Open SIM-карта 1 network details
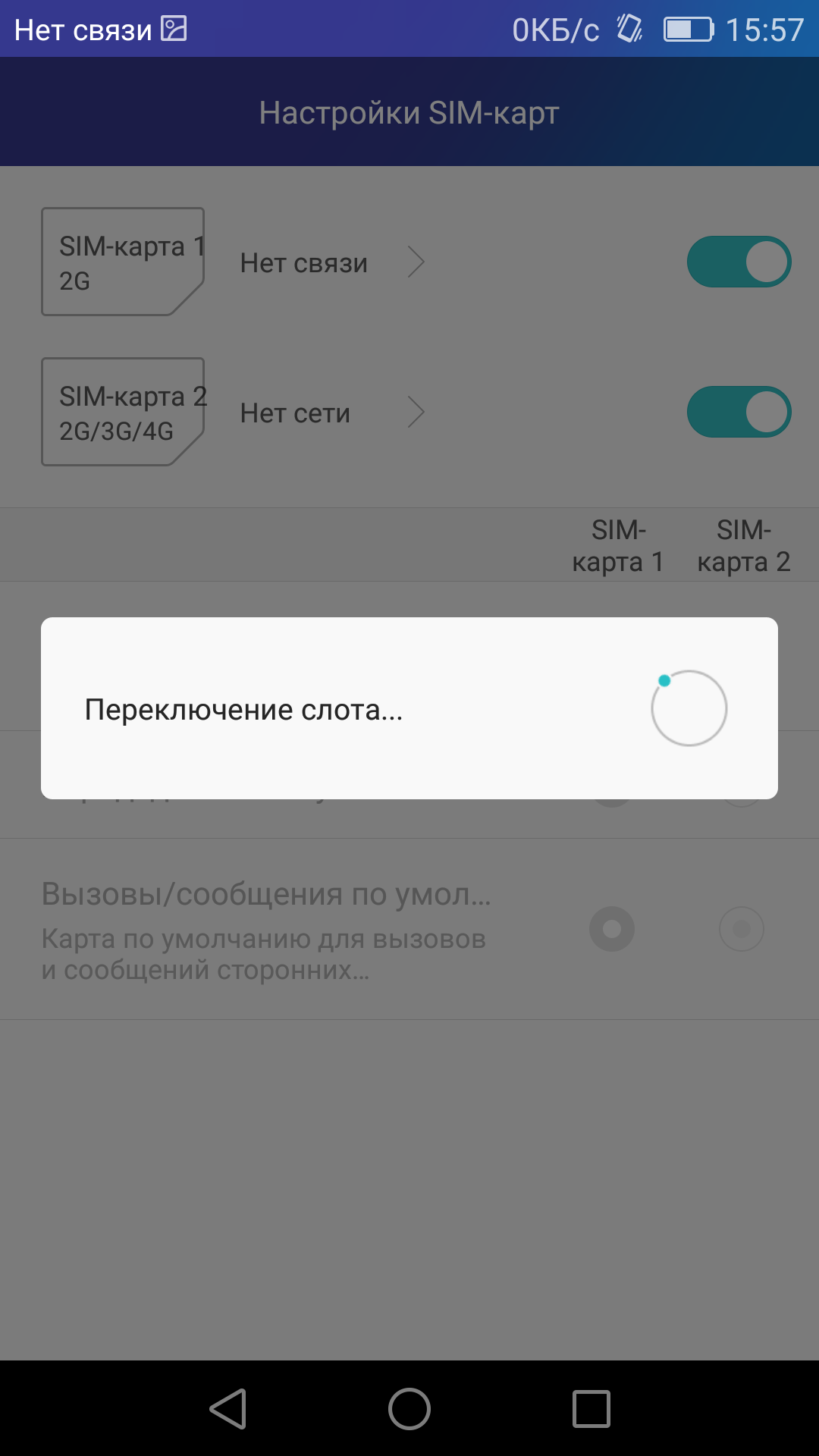 [x=332, y=262]
